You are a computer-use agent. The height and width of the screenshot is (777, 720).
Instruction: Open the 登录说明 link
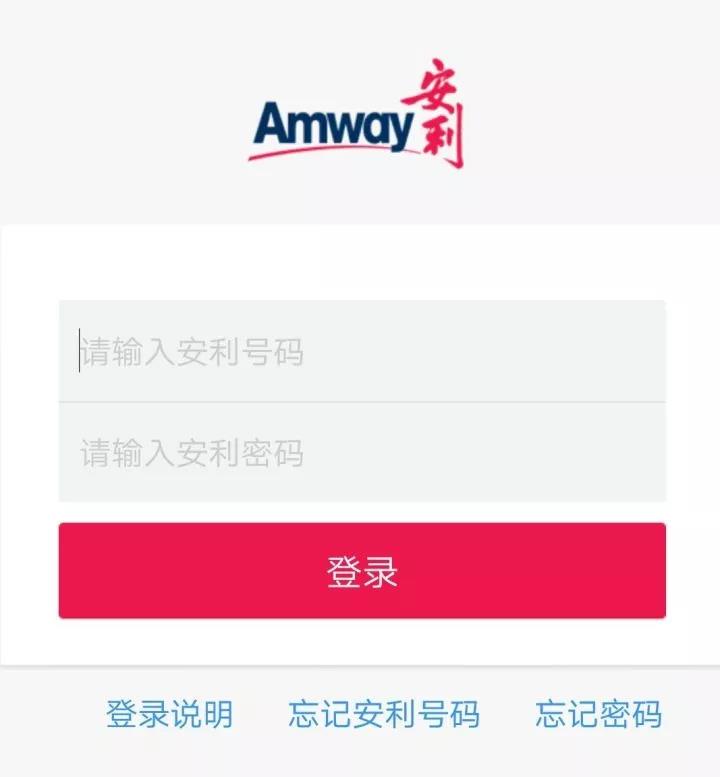point(169,715)
